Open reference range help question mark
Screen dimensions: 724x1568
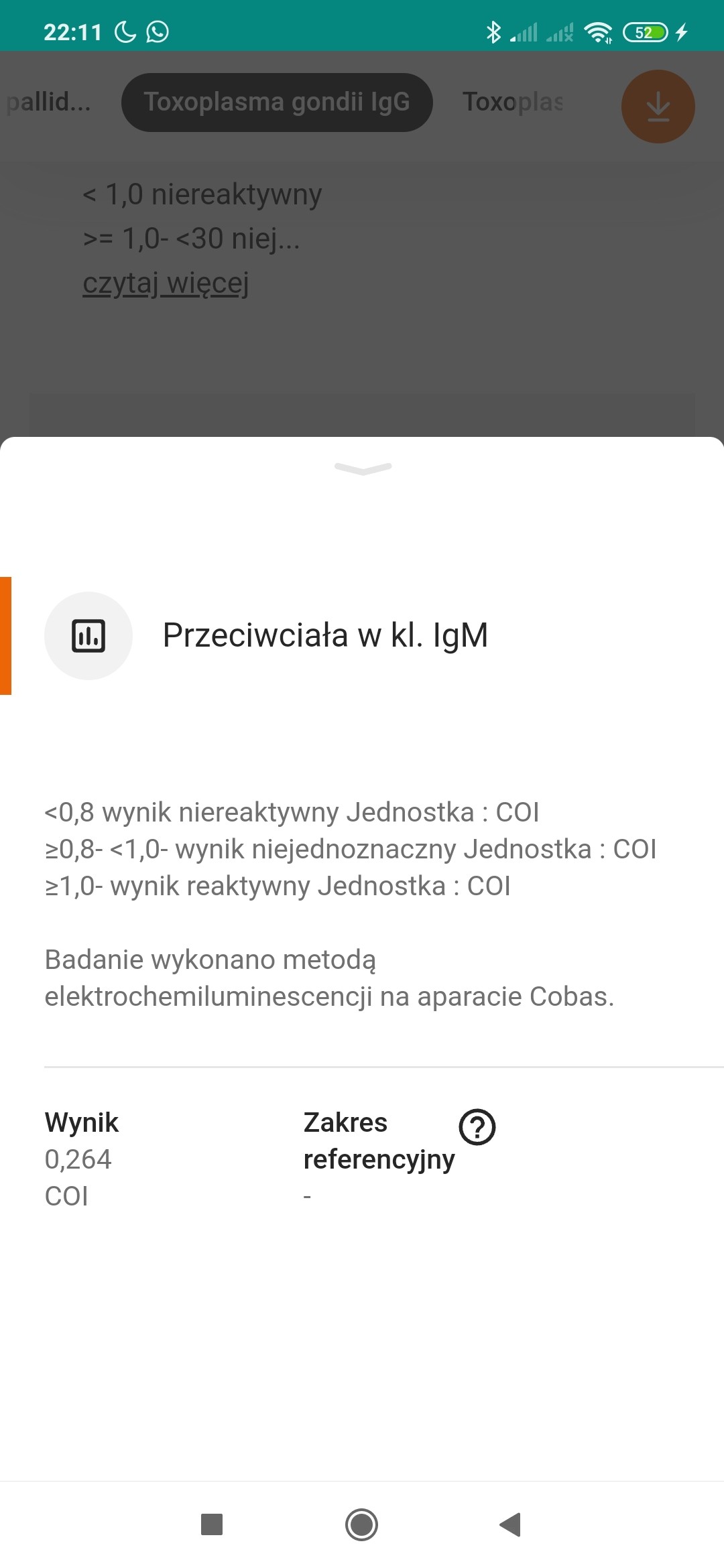coord(477,1126)
